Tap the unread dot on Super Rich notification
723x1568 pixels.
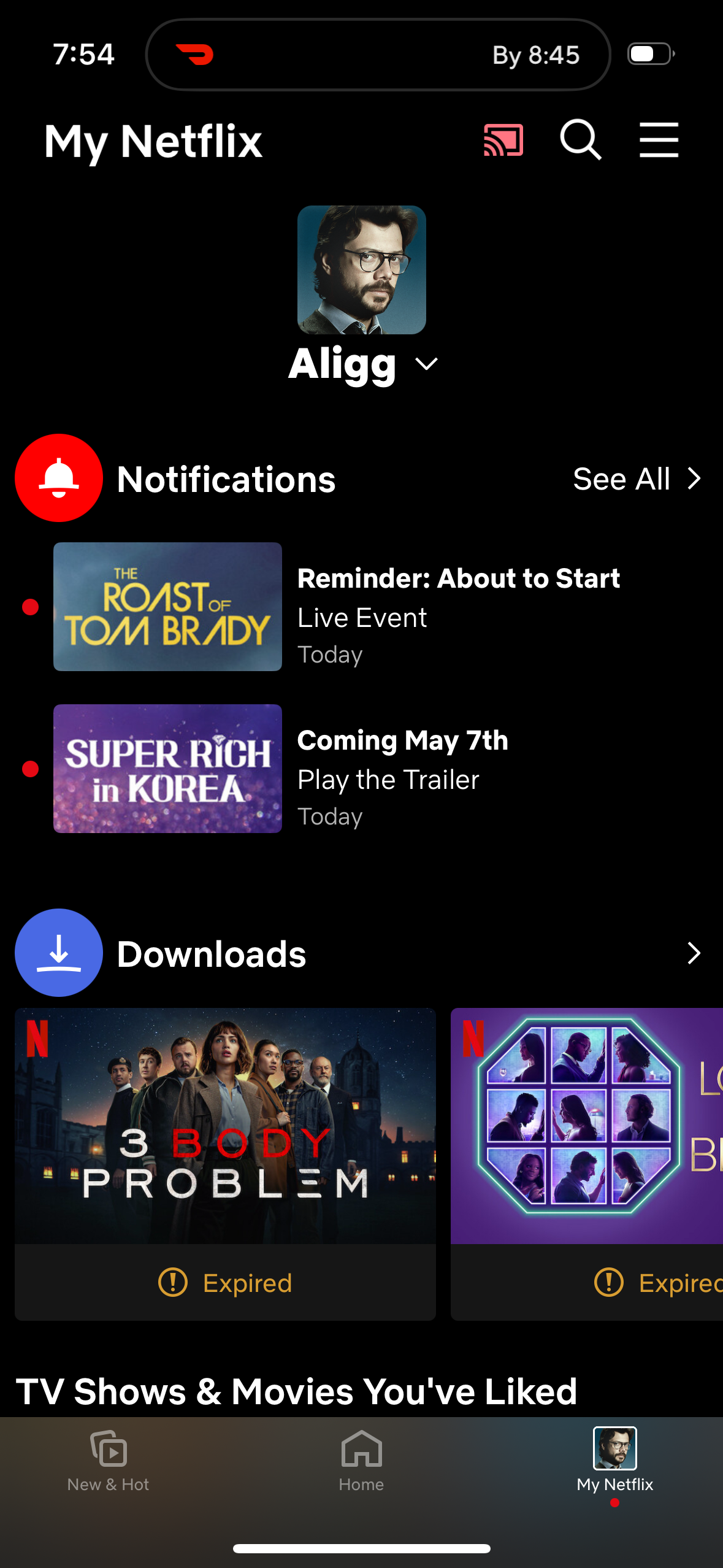pyautogui.click(x=29, y=767)
